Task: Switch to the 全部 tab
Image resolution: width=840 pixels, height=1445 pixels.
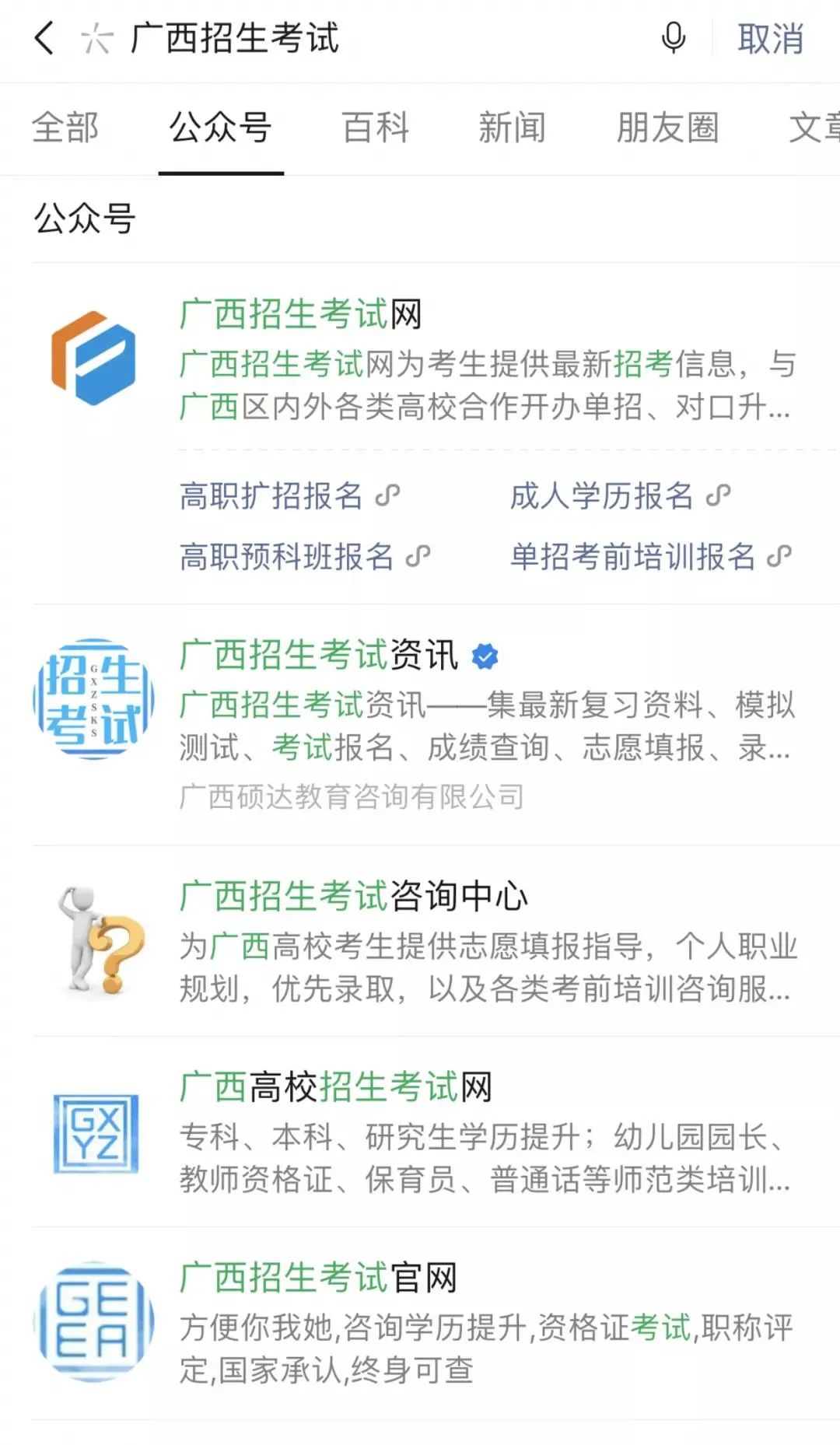Action: click(65, 128)
